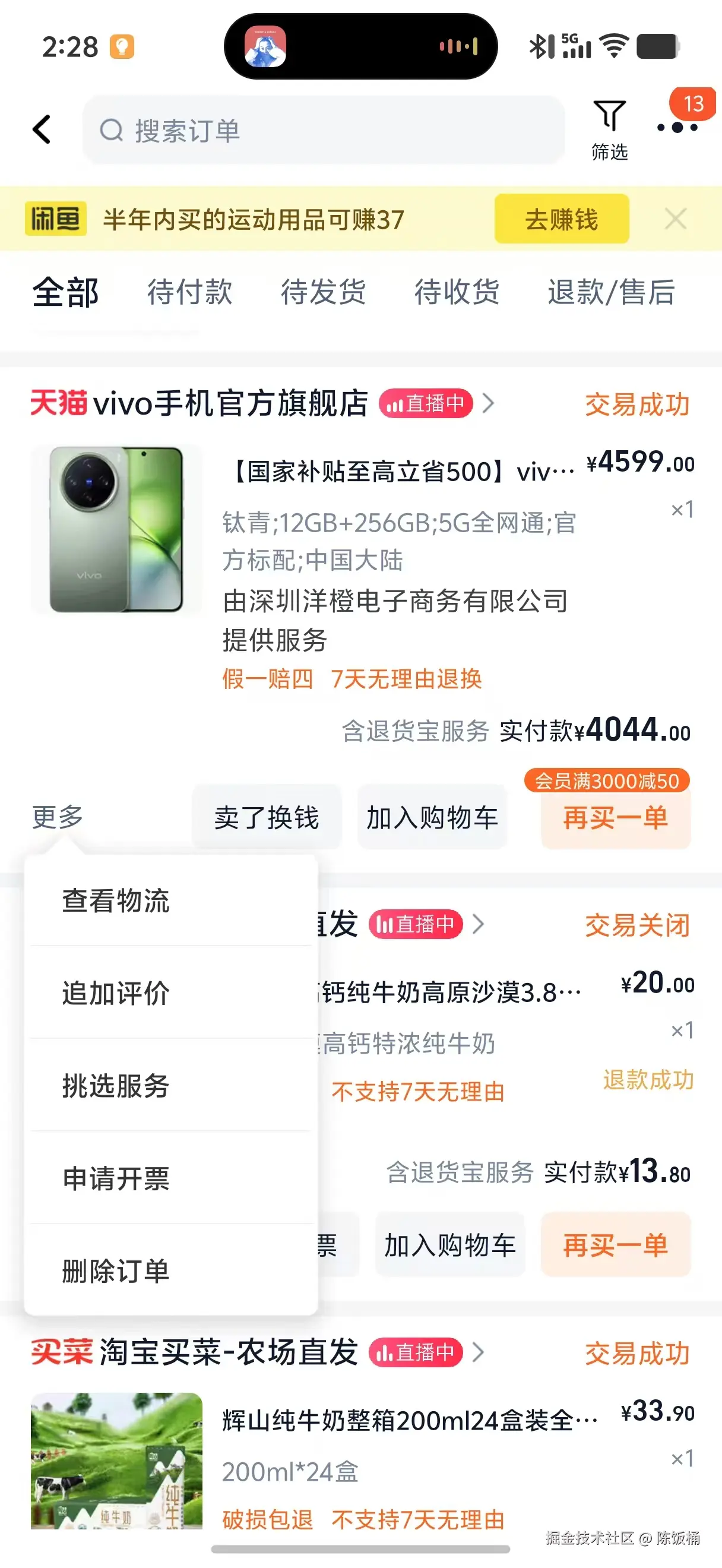Choose 删除订单 from the popup menu

(x=116, y=1270)
